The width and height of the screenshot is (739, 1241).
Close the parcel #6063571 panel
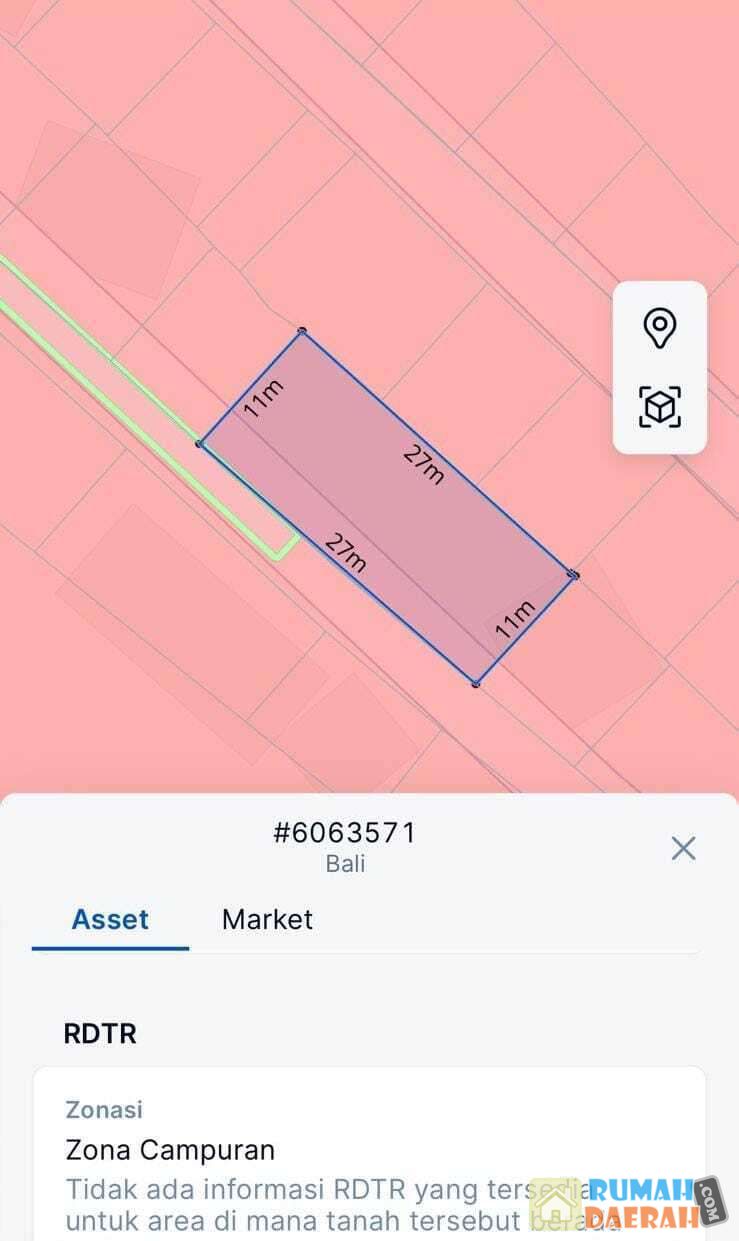pyautogui.click(x=683, y=849)
